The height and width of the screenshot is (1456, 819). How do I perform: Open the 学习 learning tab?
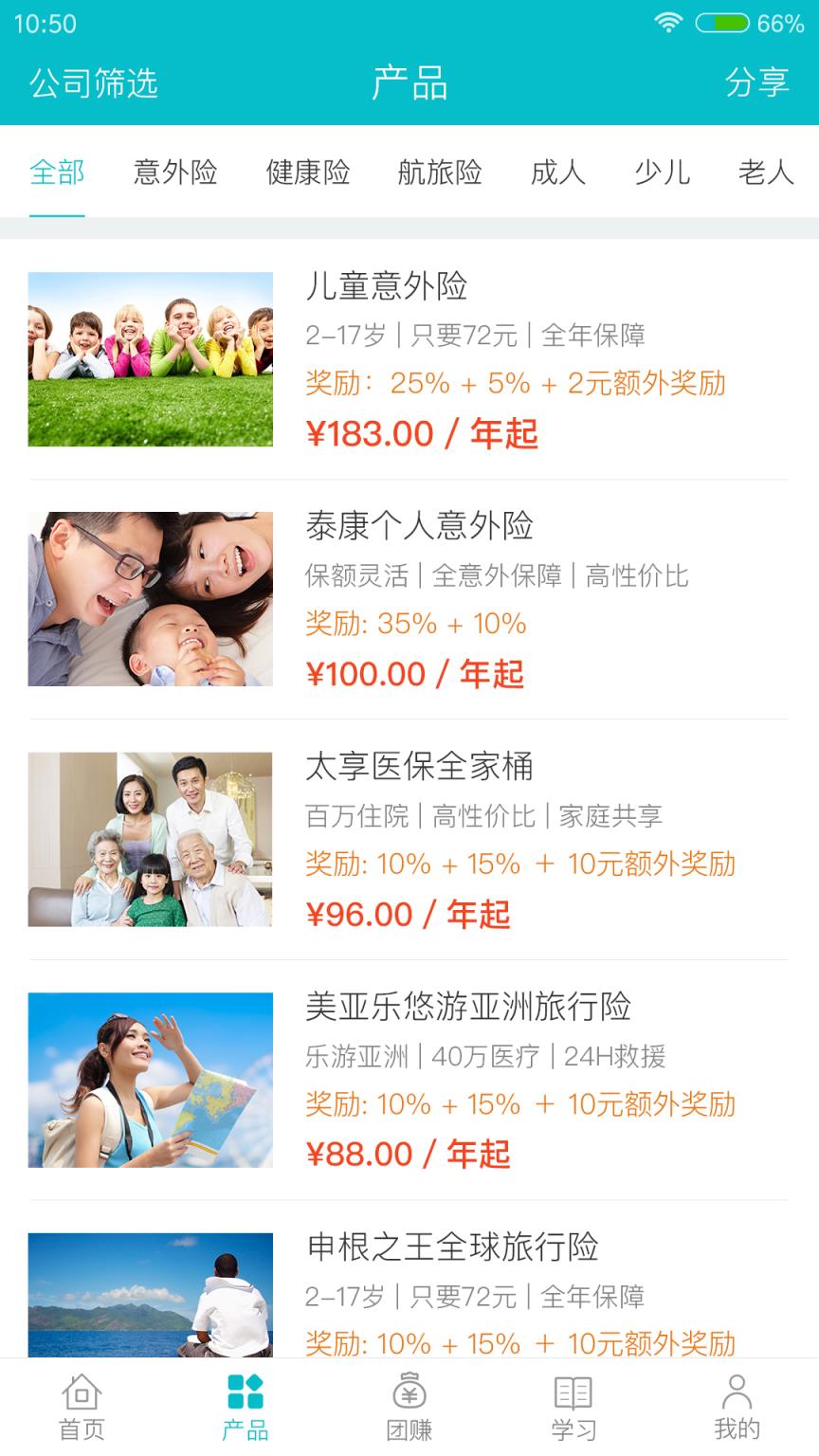click(573, 1407)
